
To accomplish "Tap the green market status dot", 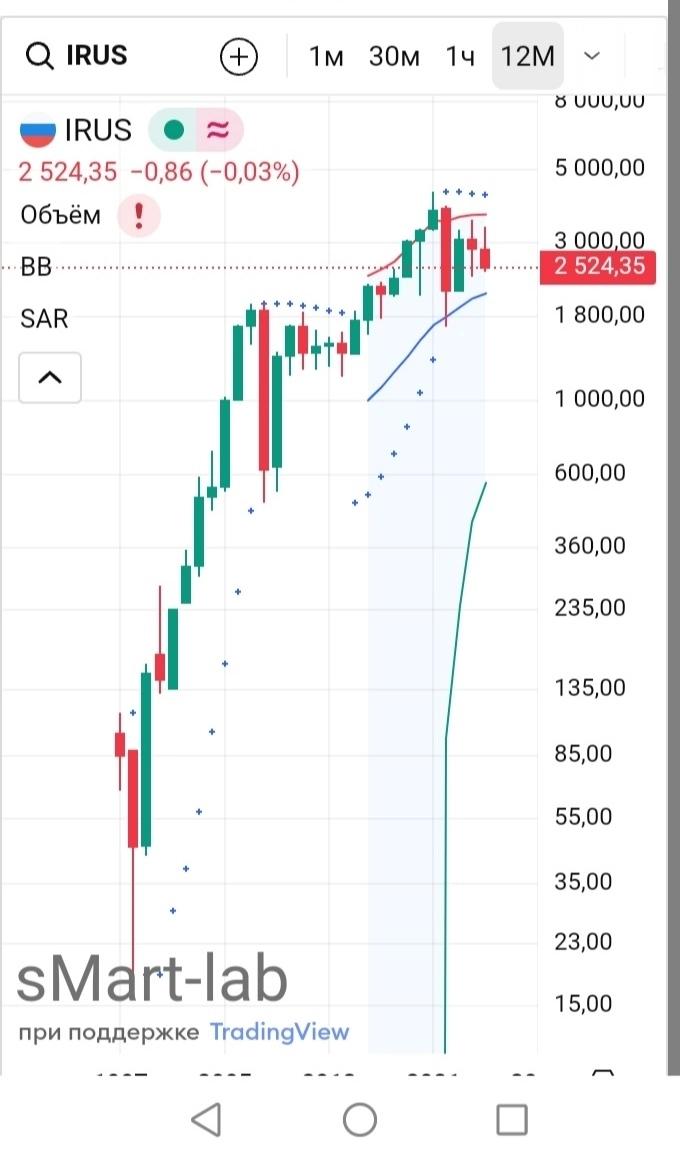I will pyautogui.click(x=174, y=130).
